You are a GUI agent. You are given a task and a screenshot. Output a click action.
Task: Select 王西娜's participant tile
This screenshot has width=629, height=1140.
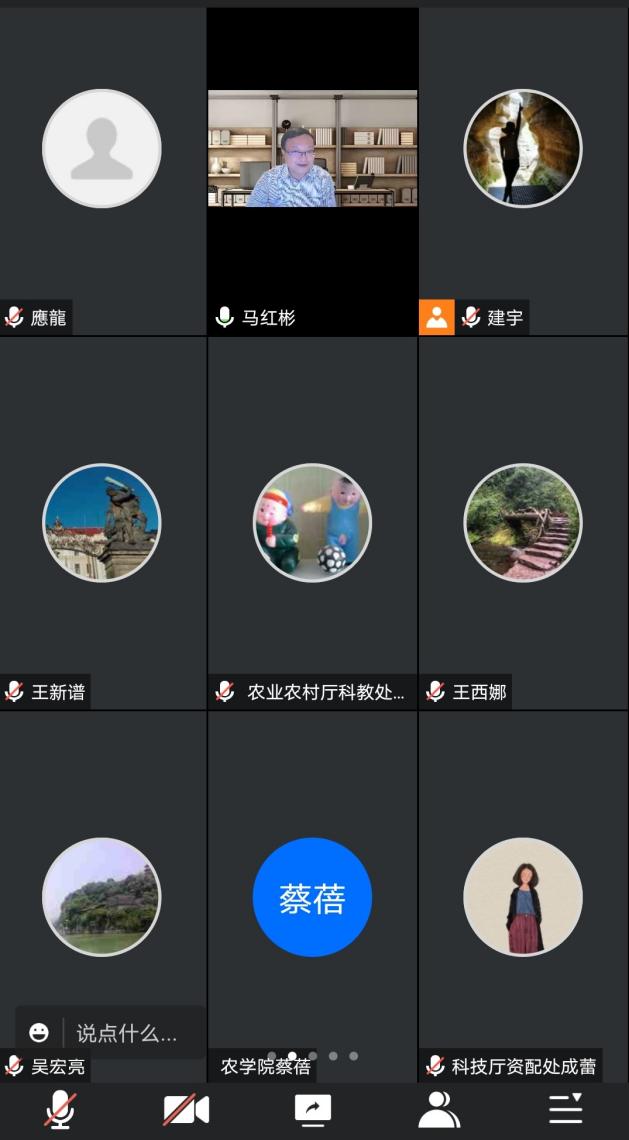tap(523, 523)
